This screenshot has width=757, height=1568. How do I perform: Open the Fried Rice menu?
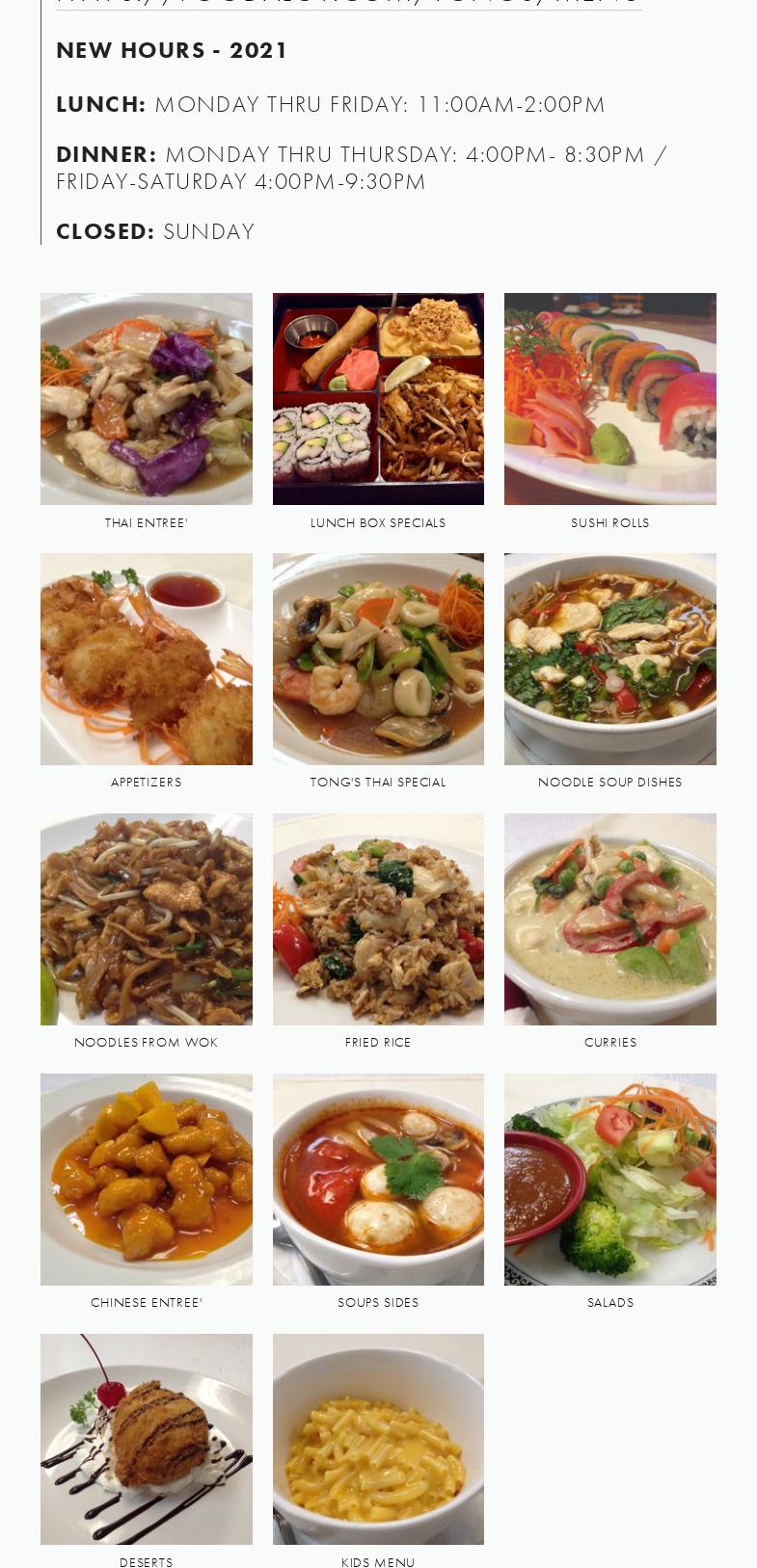(378, 919)
